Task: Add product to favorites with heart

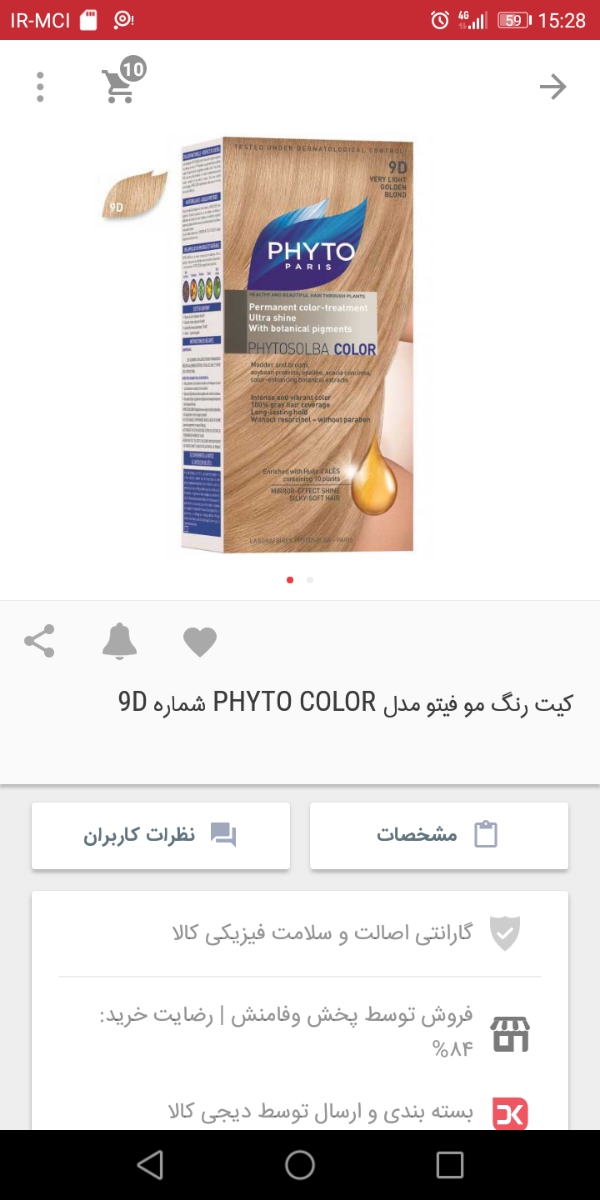Action: [x=200, y=642]
